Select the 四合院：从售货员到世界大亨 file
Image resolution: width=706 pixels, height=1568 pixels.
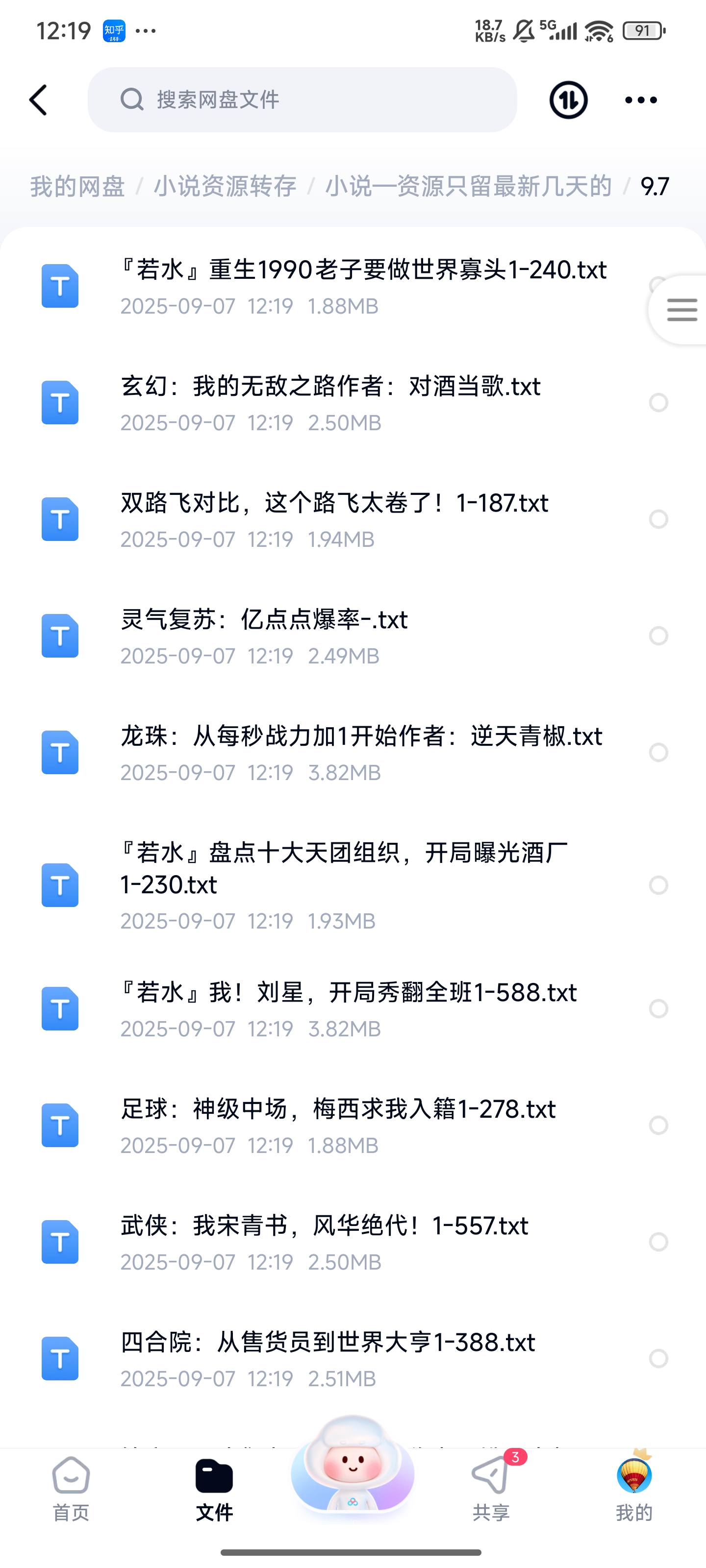658,1358
